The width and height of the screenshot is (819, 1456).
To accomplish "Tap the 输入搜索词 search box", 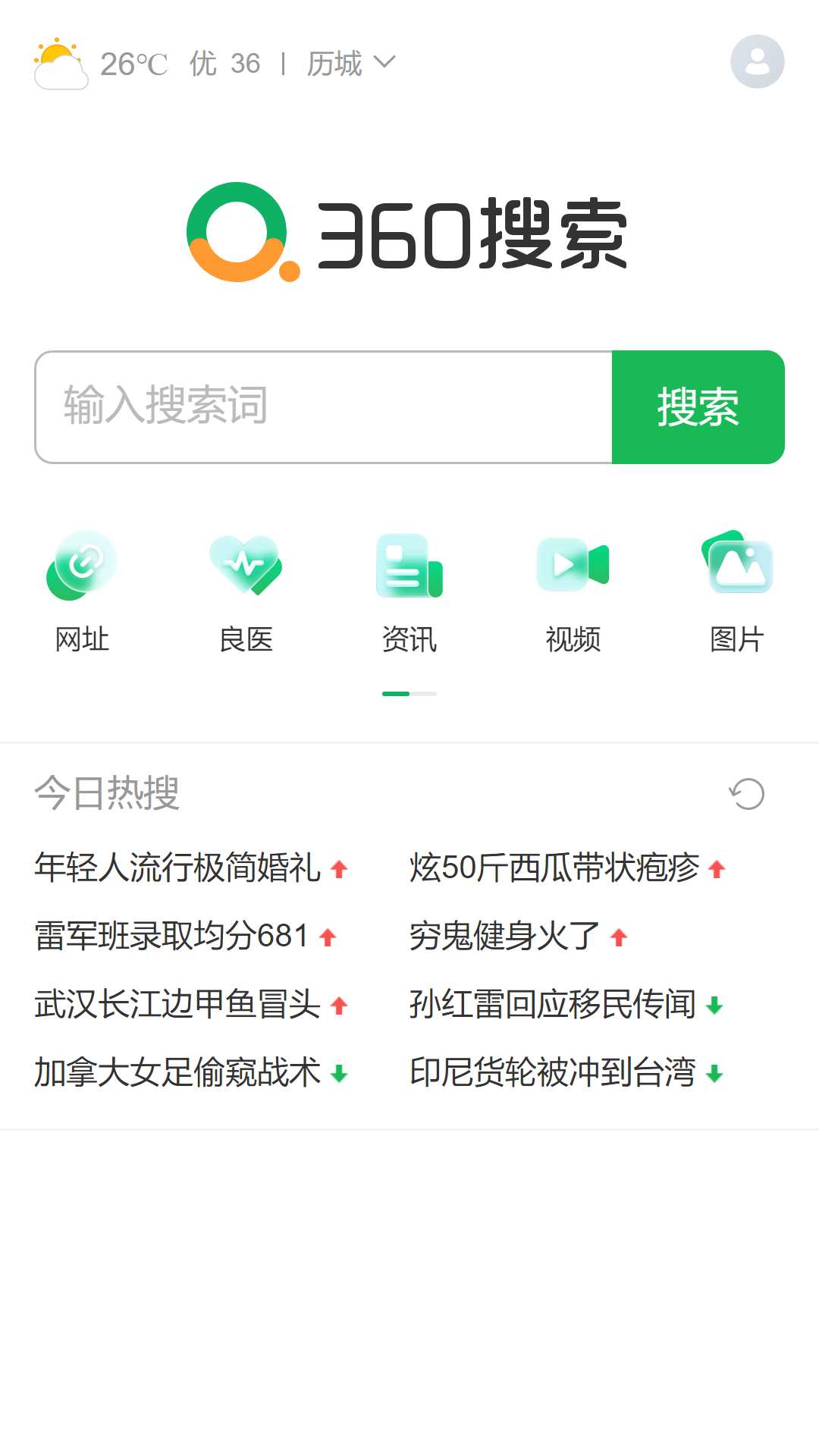I will pyautogui.click(x=324, y=406).
